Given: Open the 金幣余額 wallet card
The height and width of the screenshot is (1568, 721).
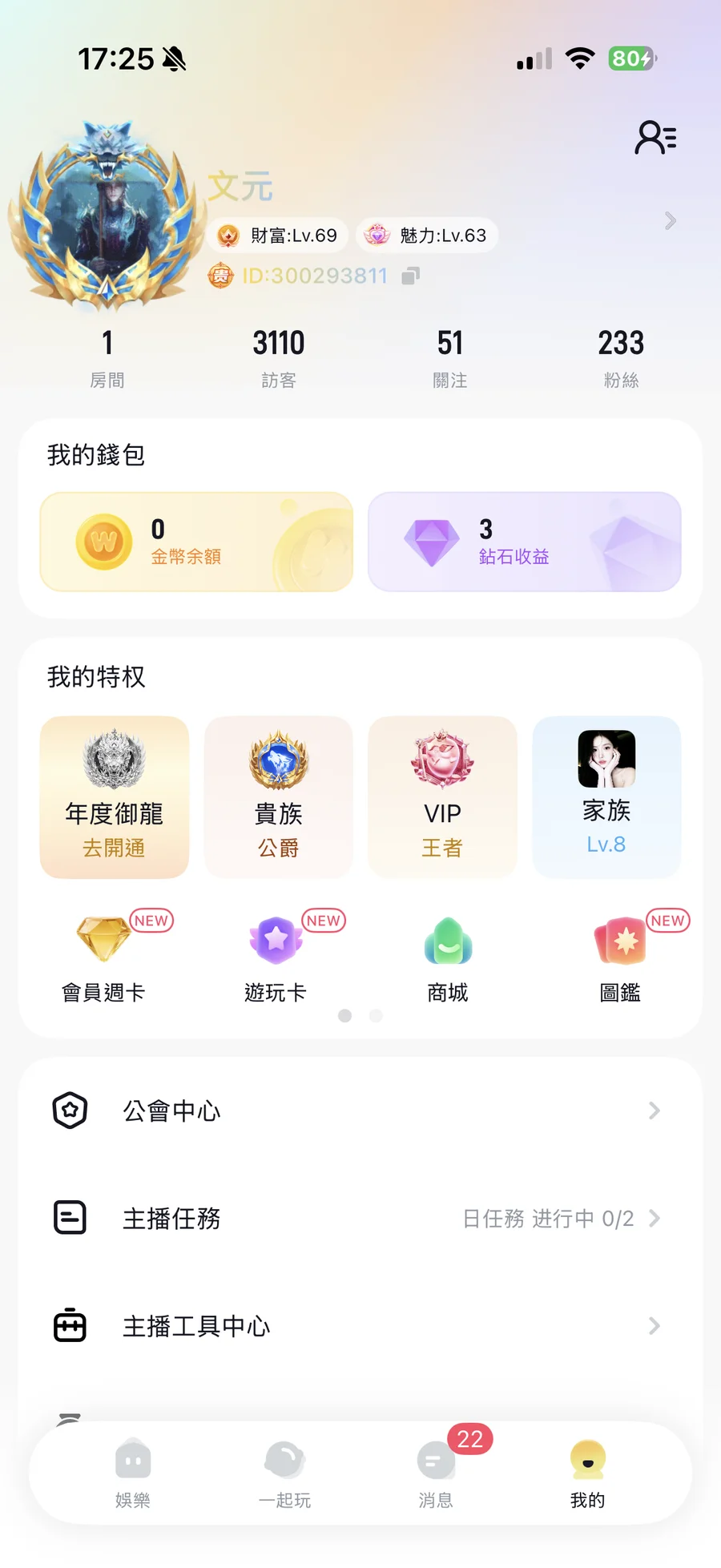Looking at the screenshot, I should (x=196, y=542).
